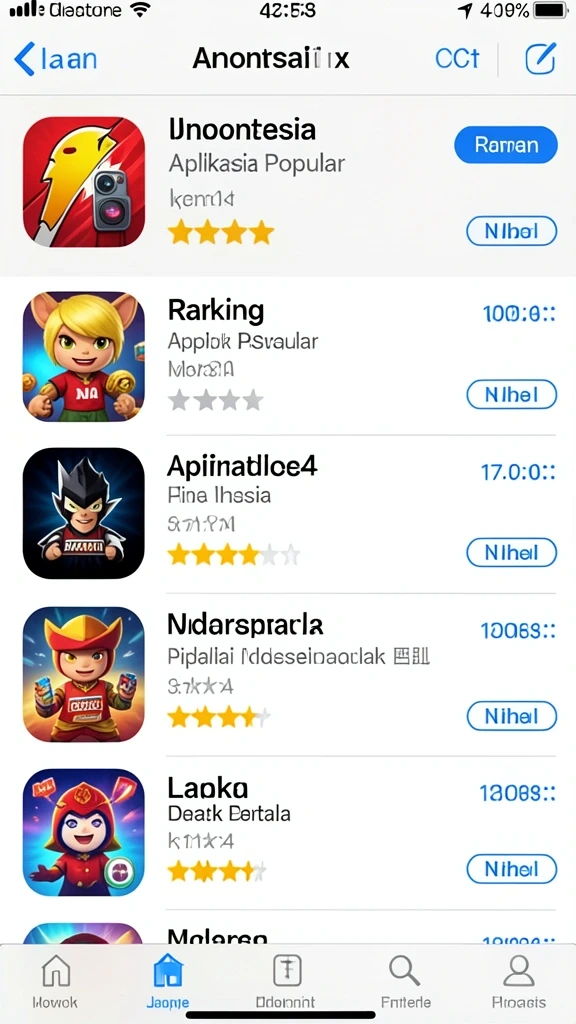Select the Jaone tab
576x1024 pixels.
point(168,981)
